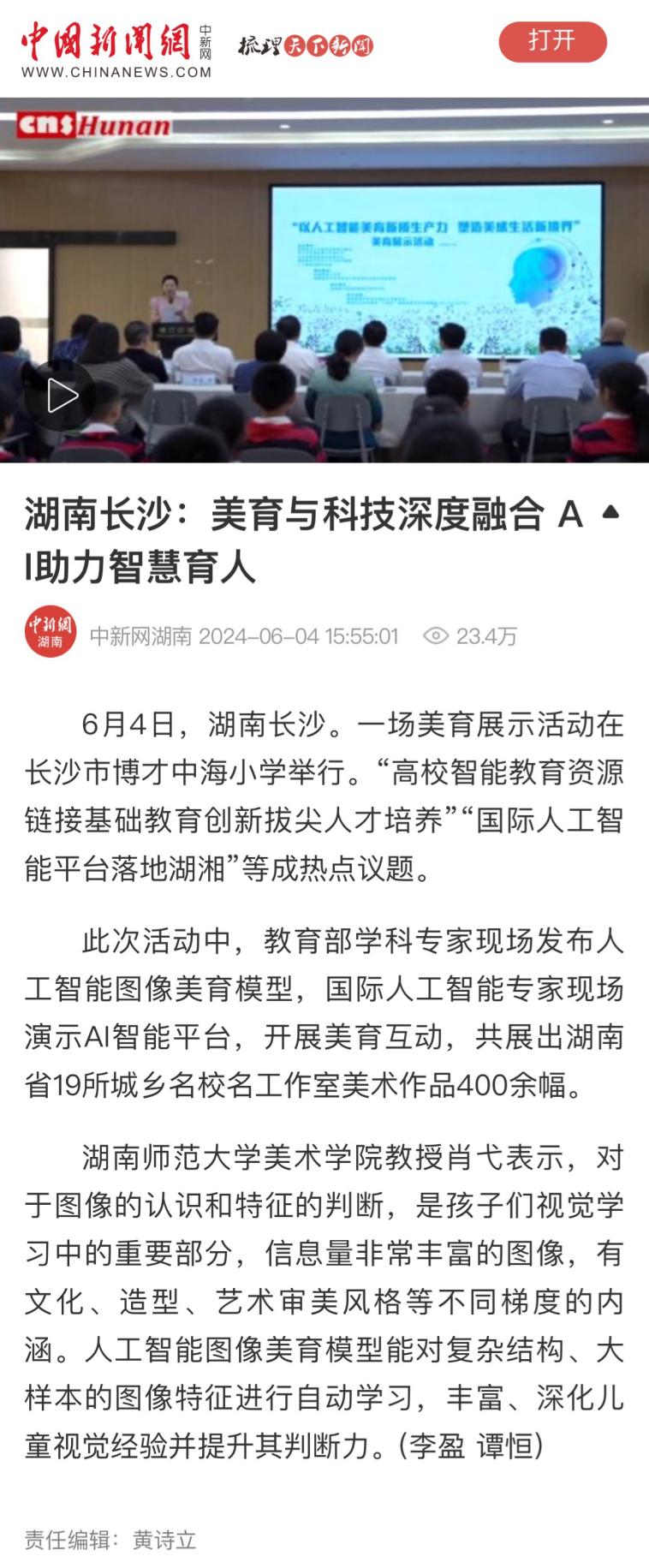Screen dimensions: 649x1568
Task: Open the 中新网湖南 publisher avatar
Action: [x=51, y=633]
